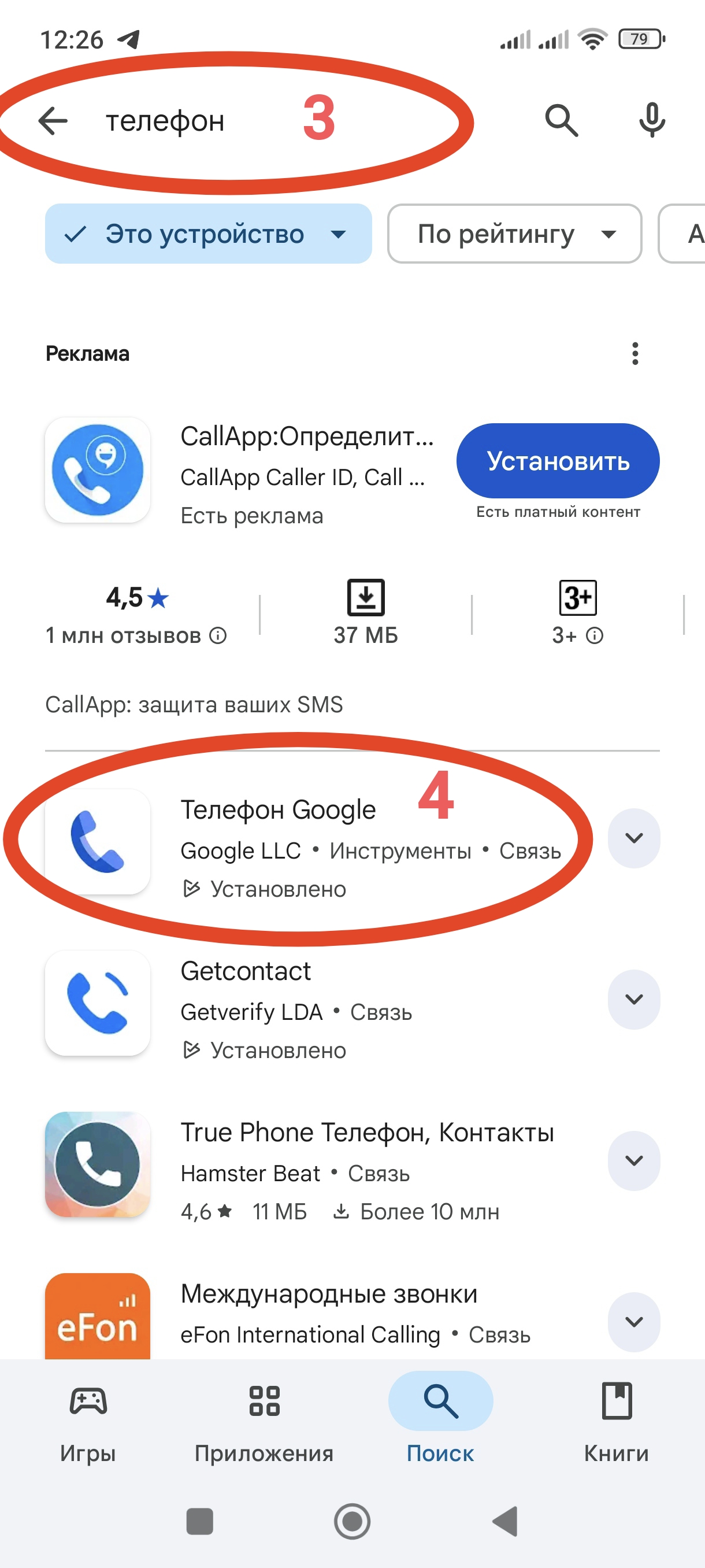Switch to the Игры tab
This screenshot has width=705, height=1568.
point(88,1419)
